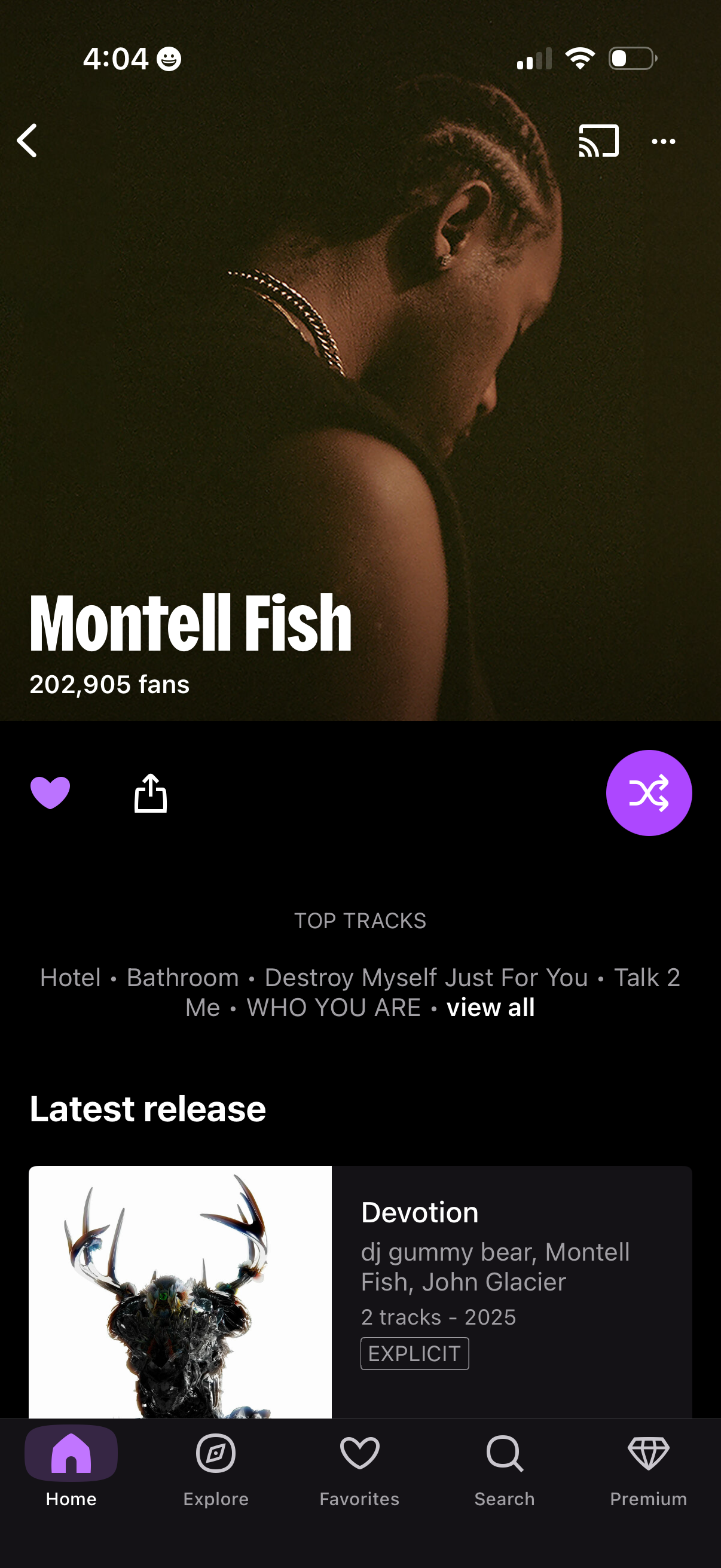
Task: Open the three-dot options menu
Action: [x=664, y=141]
